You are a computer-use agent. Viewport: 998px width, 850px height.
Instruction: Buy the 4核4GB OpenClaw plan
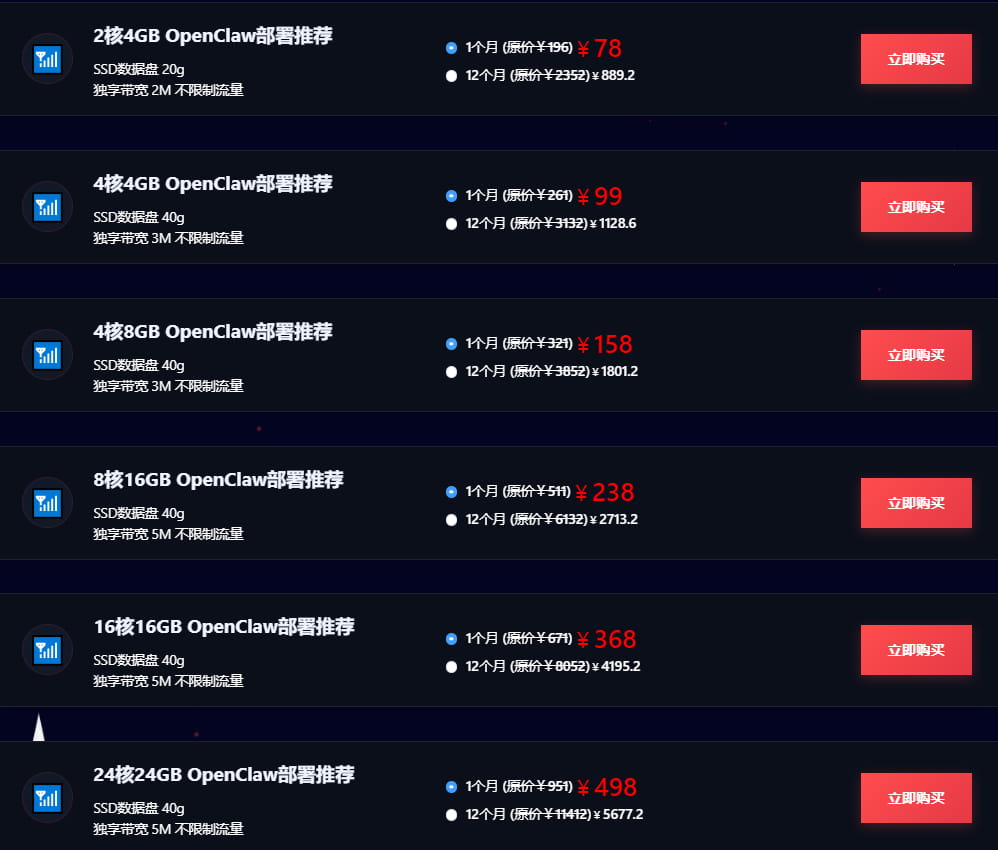915,207
